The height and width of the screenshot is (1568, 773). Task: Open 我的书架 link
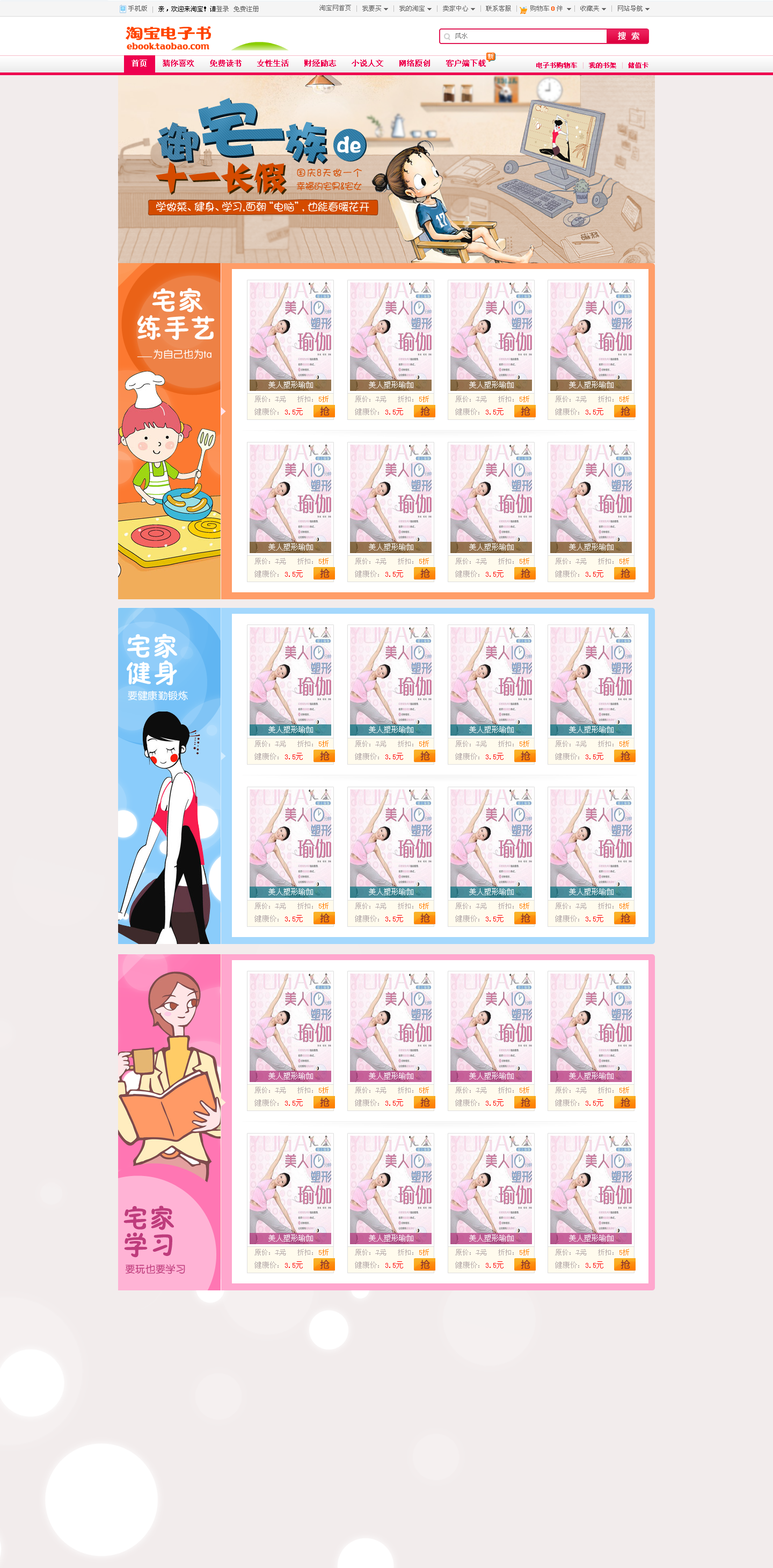[x=602, y=65]
